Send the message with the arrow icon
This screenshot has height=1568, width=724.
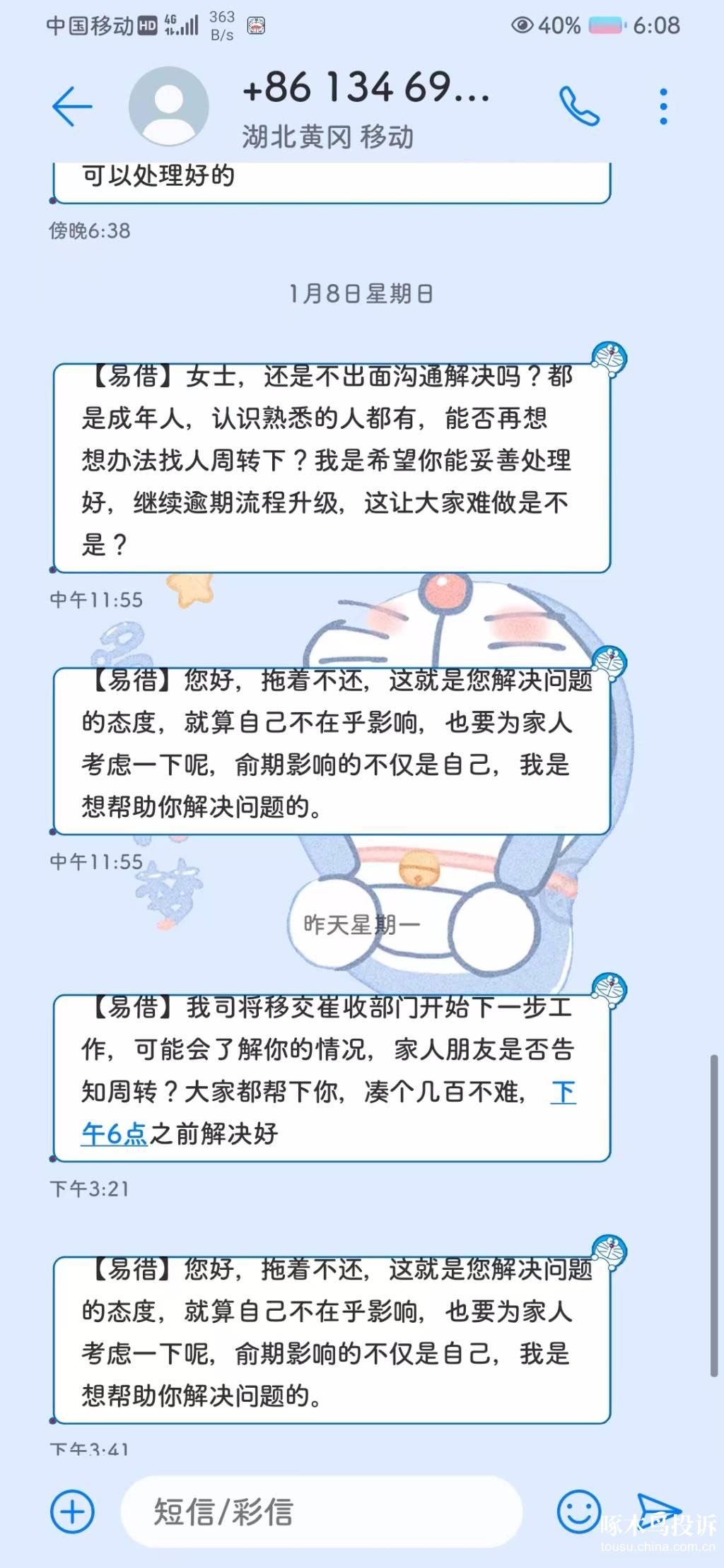(658, 1509)
